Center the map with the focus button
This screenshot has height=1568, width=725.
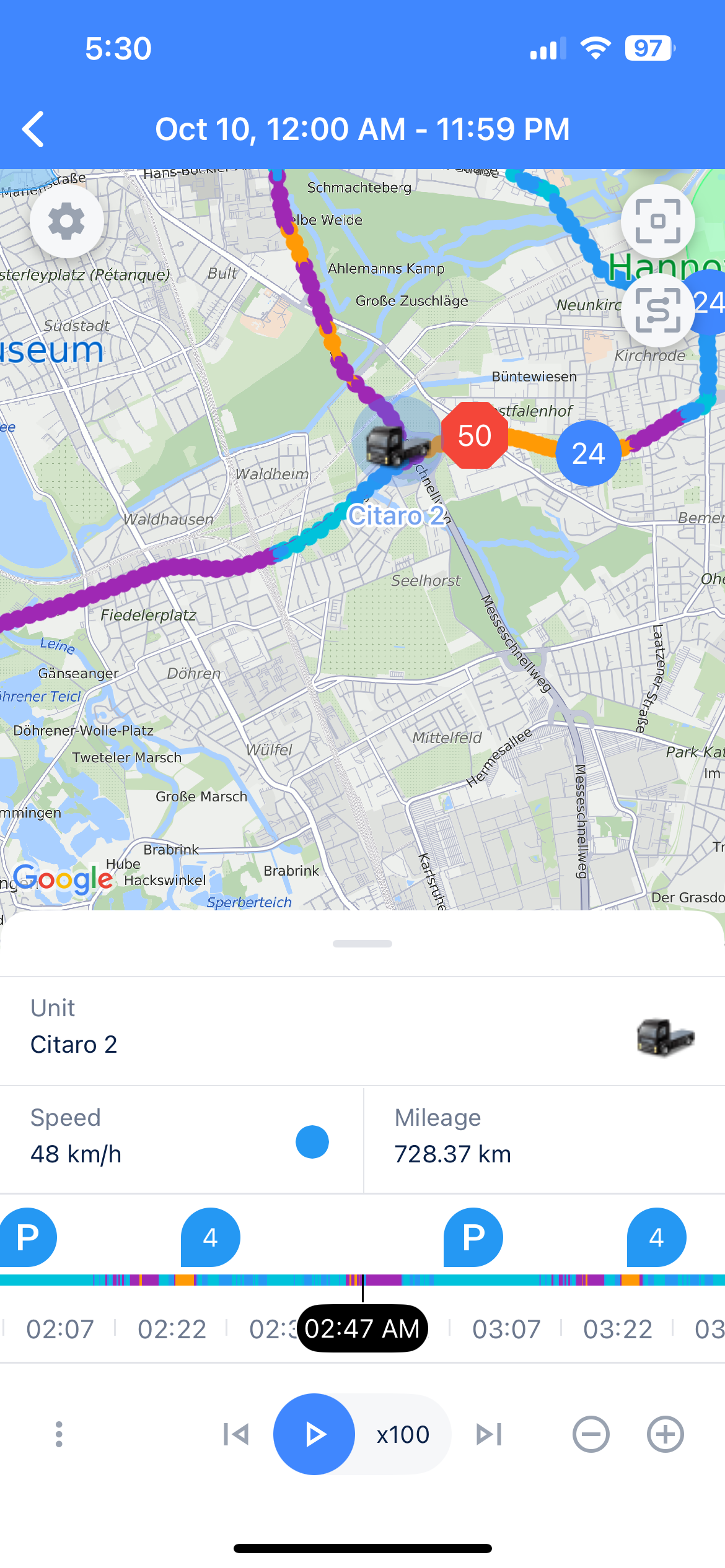657,221
